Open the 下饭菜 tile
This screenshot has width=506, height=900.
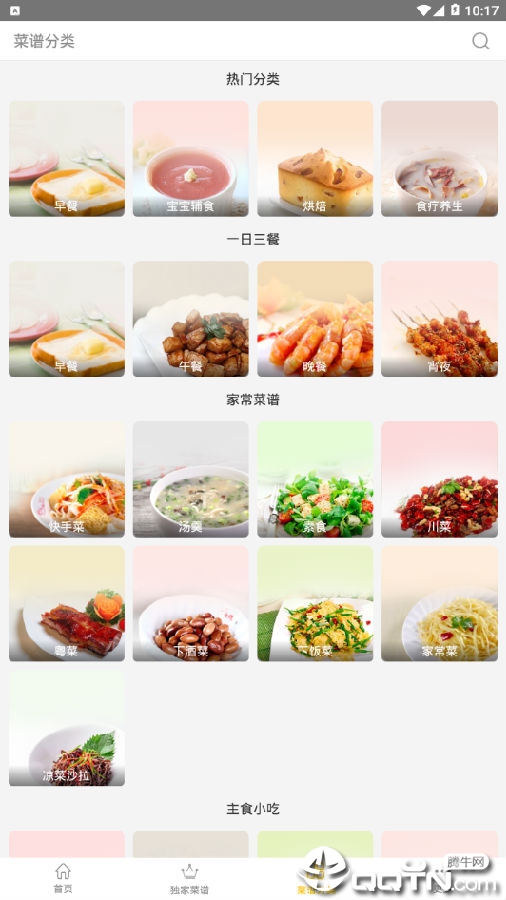pos(315,603)
